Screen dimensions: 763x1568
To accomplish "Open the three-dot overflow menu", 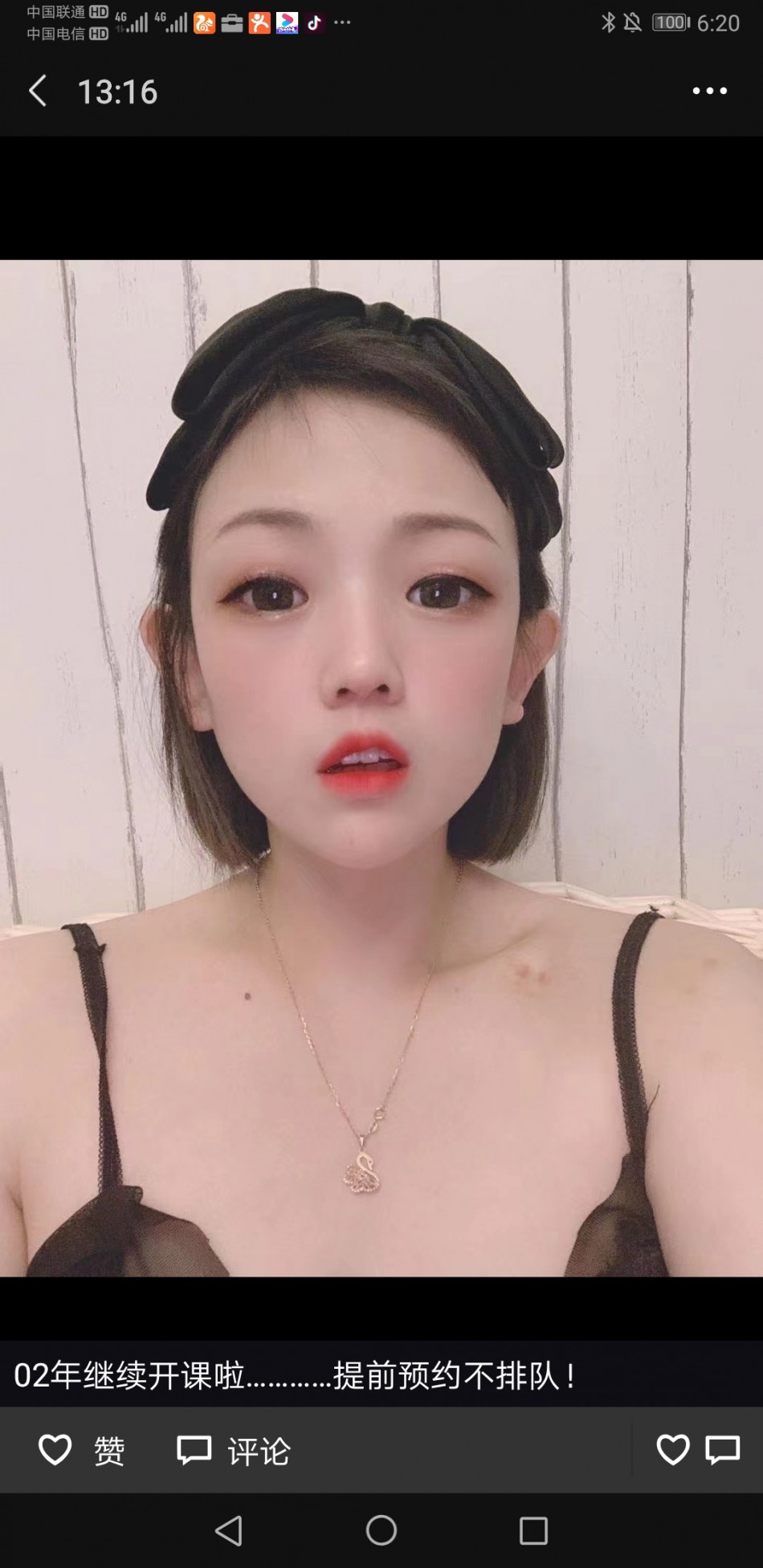I will (709, 91).
